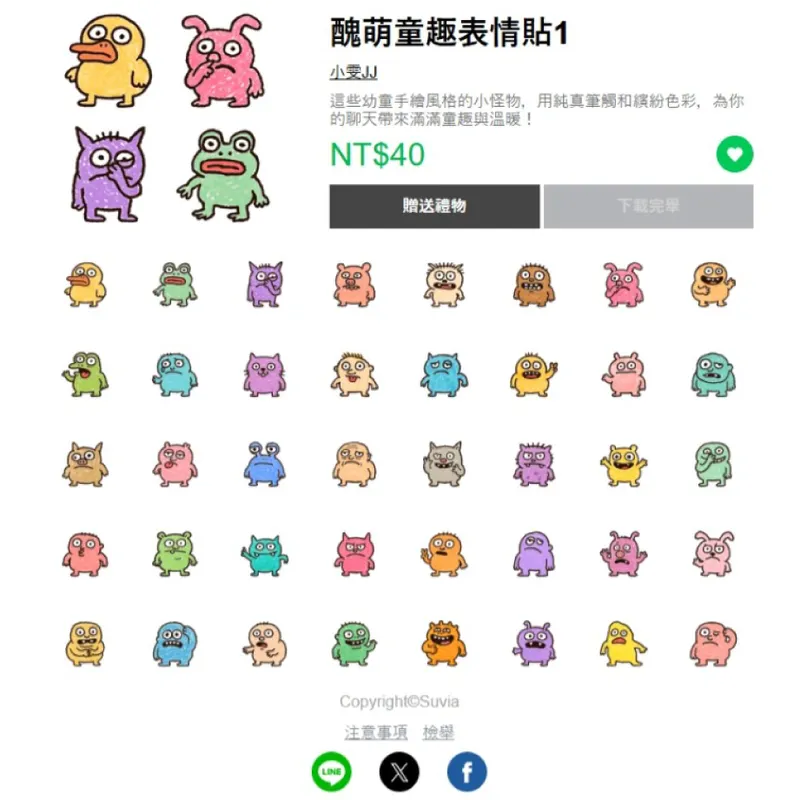Preview the gray cat monster sticker
Screen dimensions: 800x800
[444, 464]
